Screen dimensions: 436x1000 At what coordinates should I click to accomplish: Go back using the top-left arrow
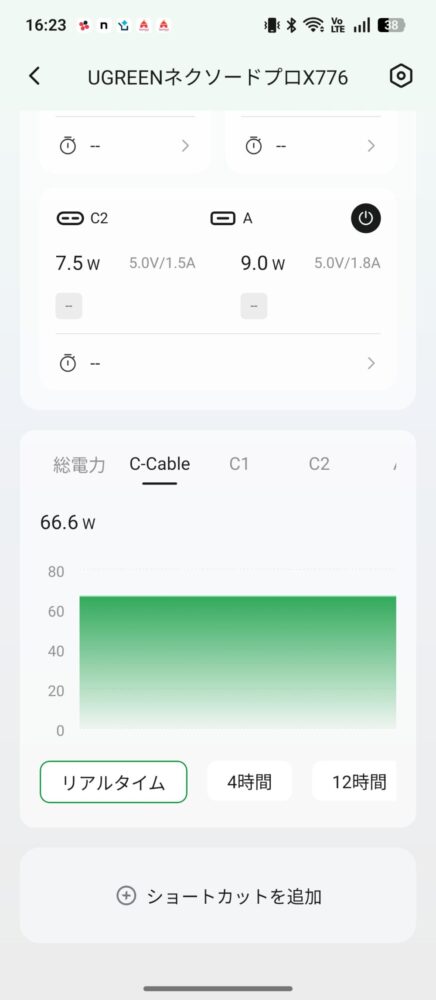(x=34, y=77)
